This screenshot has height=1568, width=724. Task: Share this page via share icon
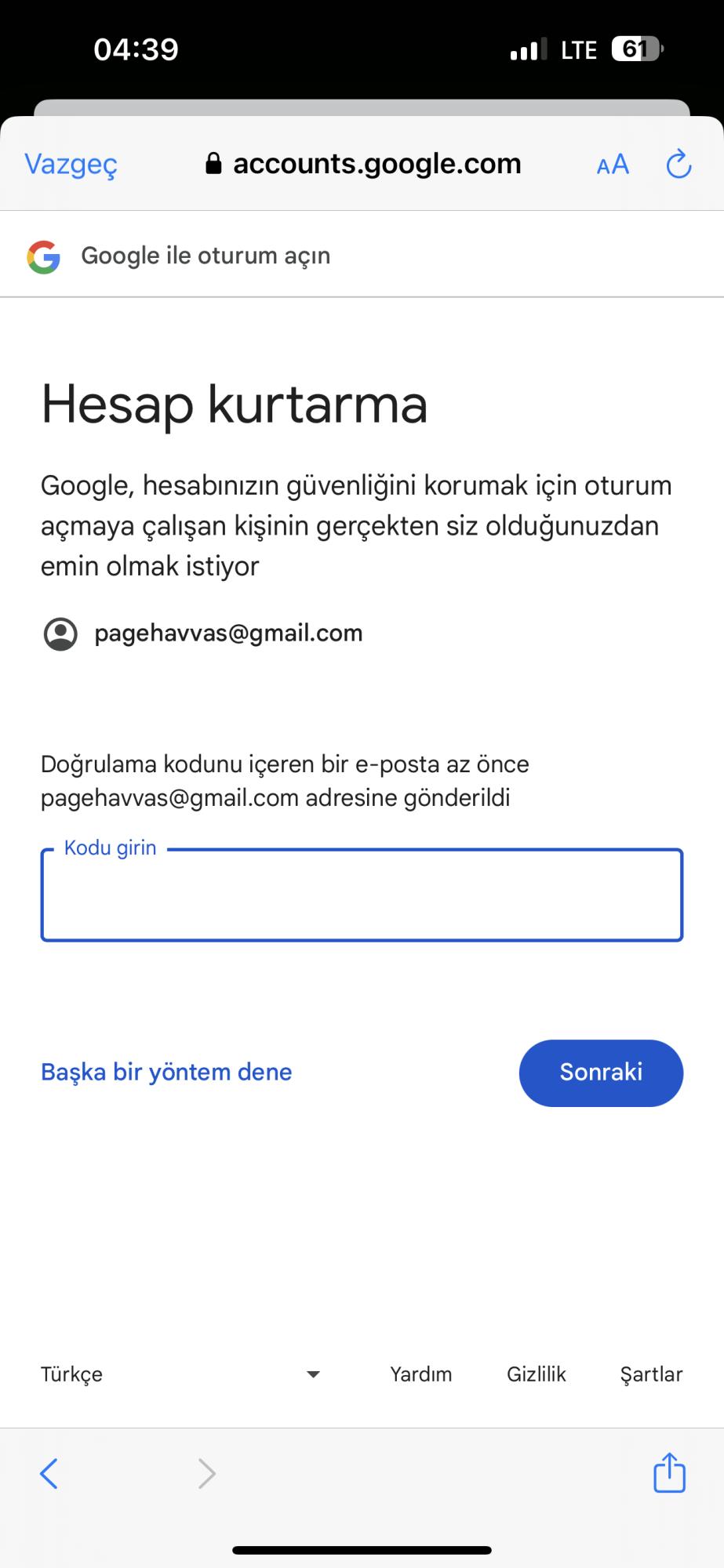pyautogui.click(x=669, y=1472)
